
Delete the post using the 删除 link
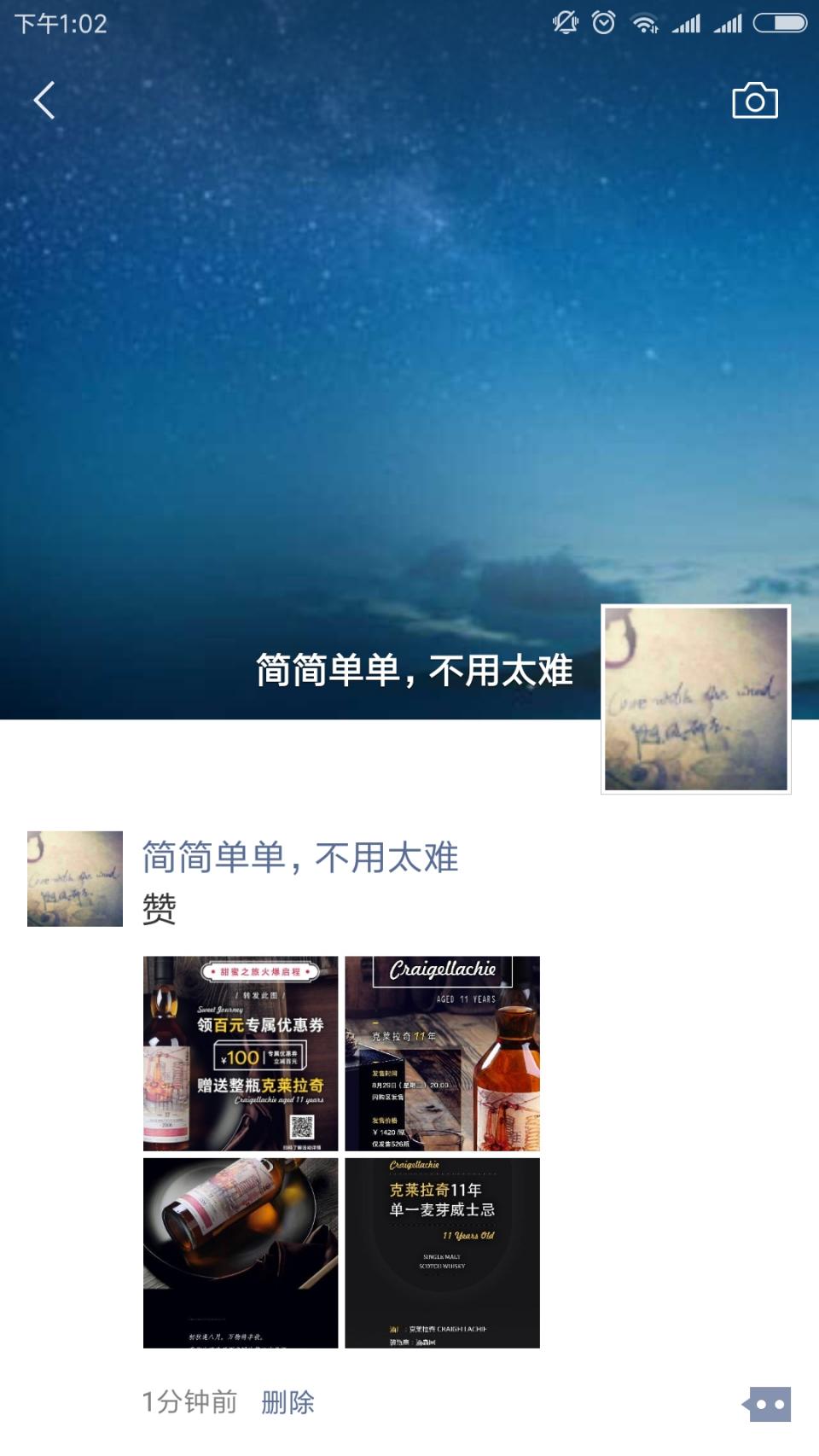tap(288, 1401)
